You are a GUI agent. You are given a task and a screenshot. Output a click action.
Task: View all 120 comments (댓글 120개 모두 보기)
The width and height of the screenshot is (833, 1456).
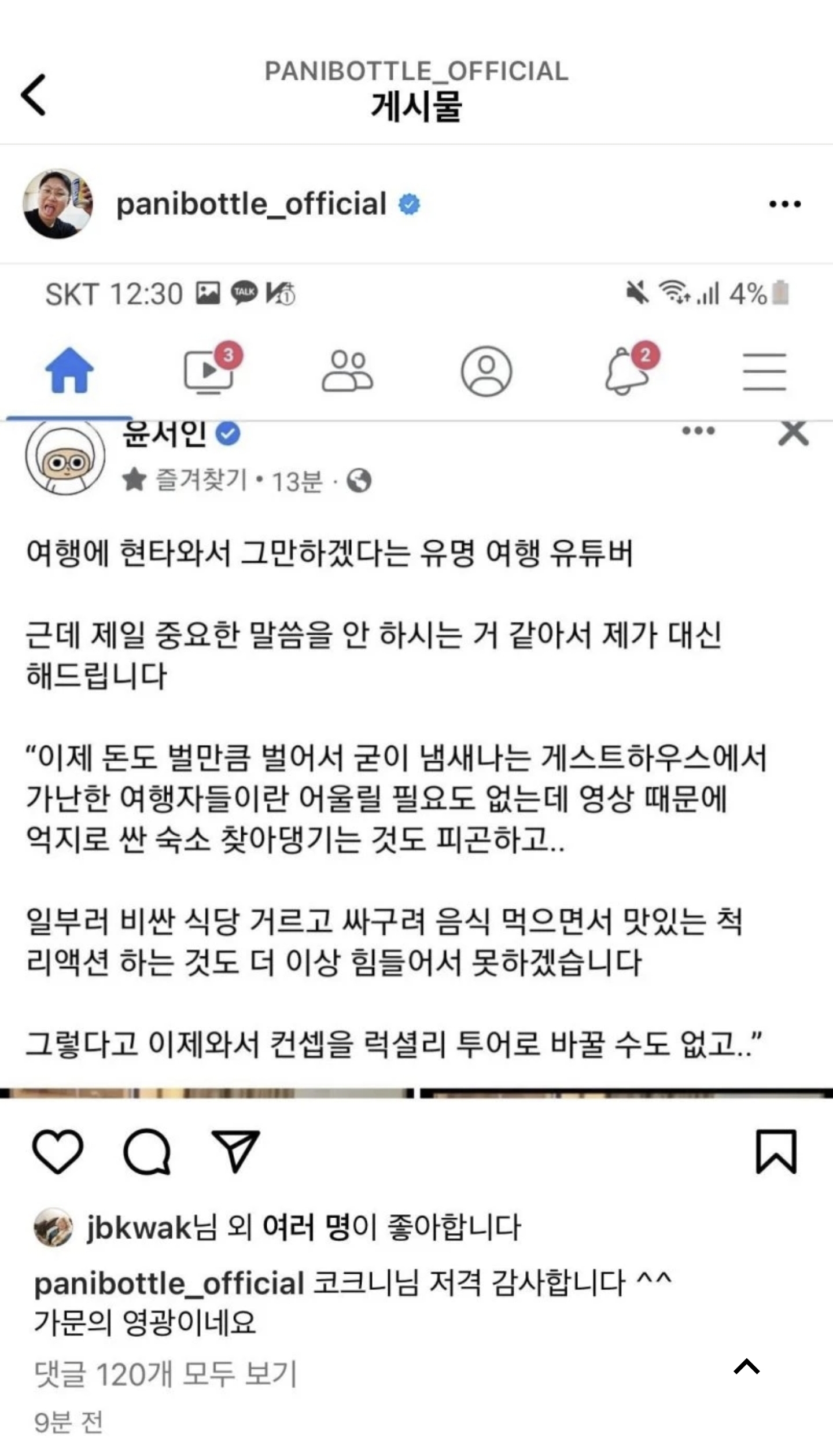[165, 1374]
